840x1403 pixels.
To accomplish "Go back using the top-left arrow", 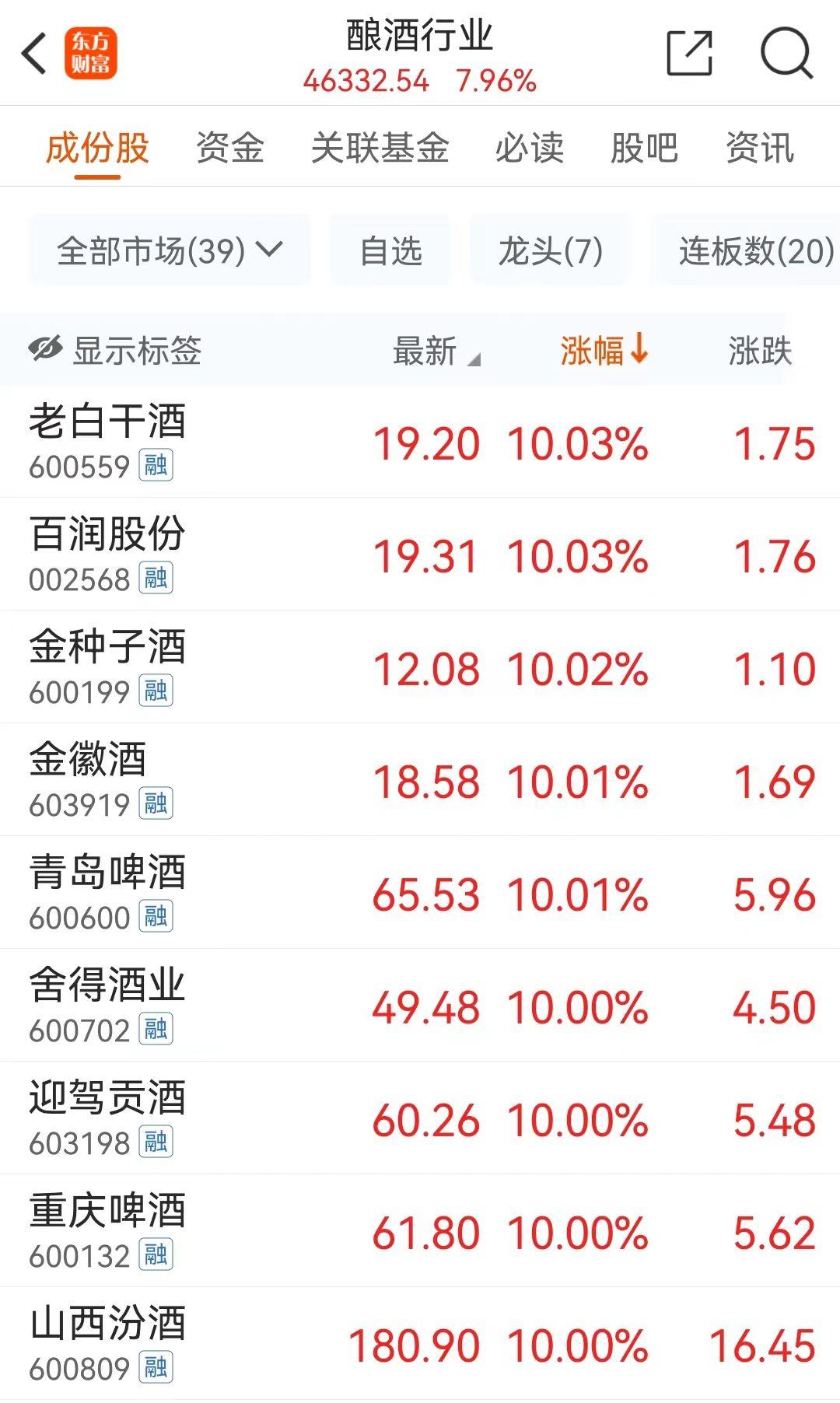I will tap(34, 54).
